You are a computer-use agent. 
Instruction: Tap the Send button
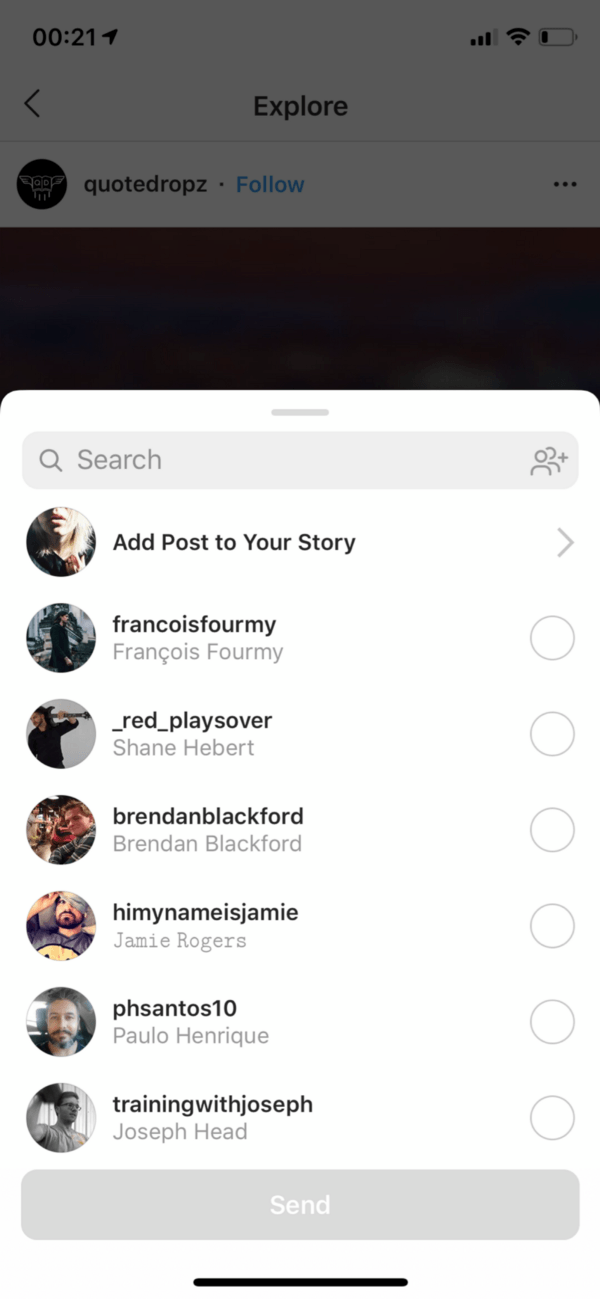300,1205
